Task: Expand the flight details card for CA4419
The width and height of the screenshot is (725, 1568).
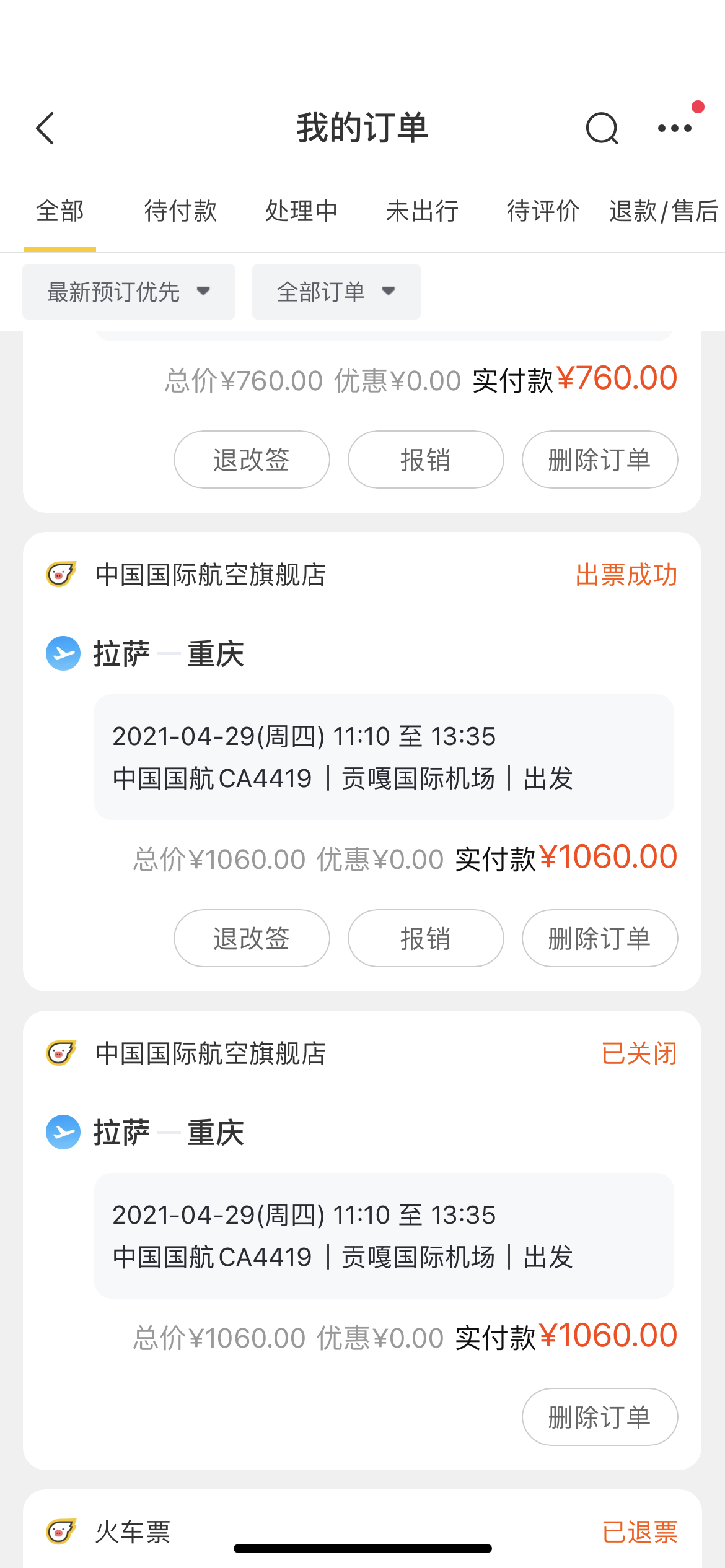Action: 383,757
